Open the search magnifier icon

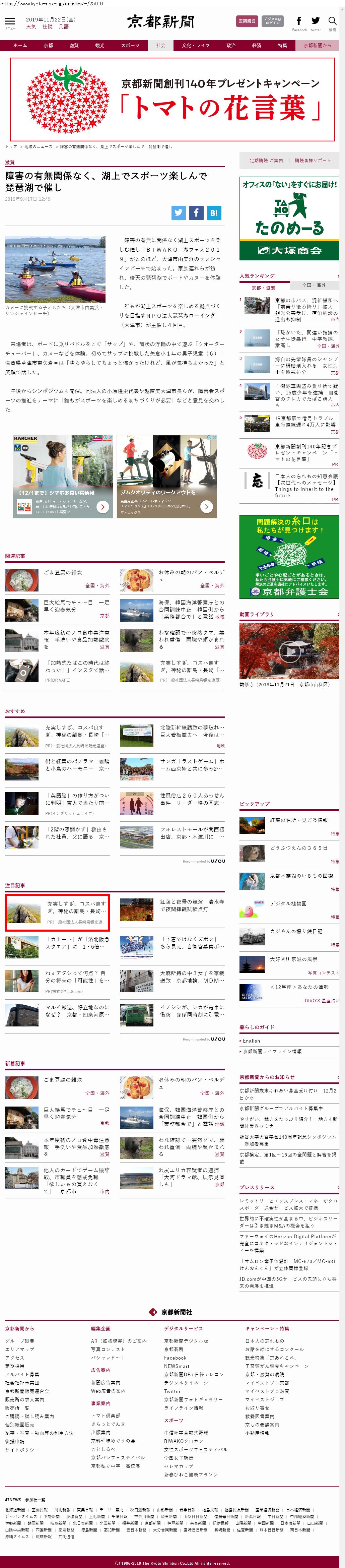click(332, 22)
